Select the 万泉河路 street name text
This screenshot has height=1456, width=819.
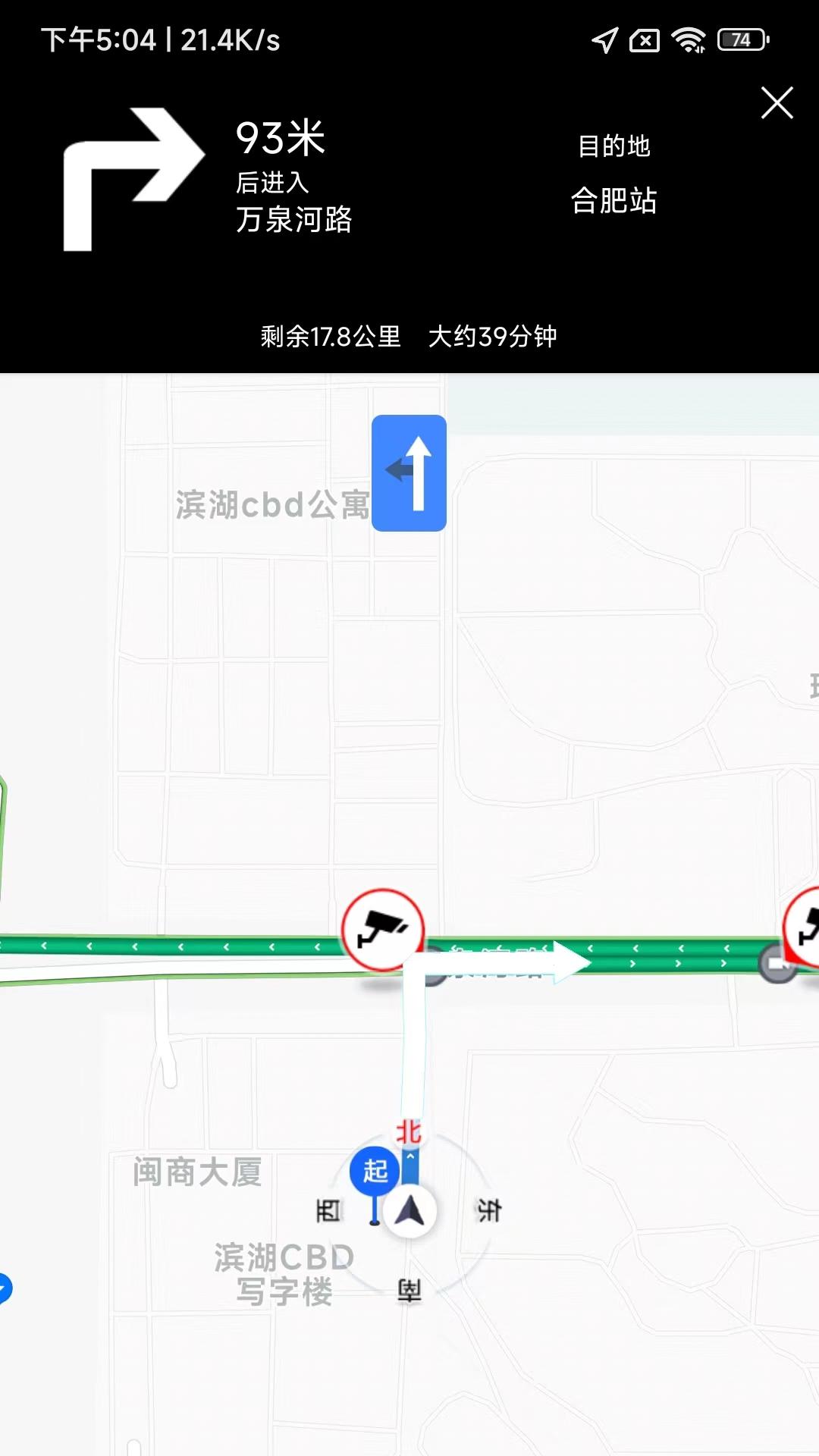click(x=296, y=216)
